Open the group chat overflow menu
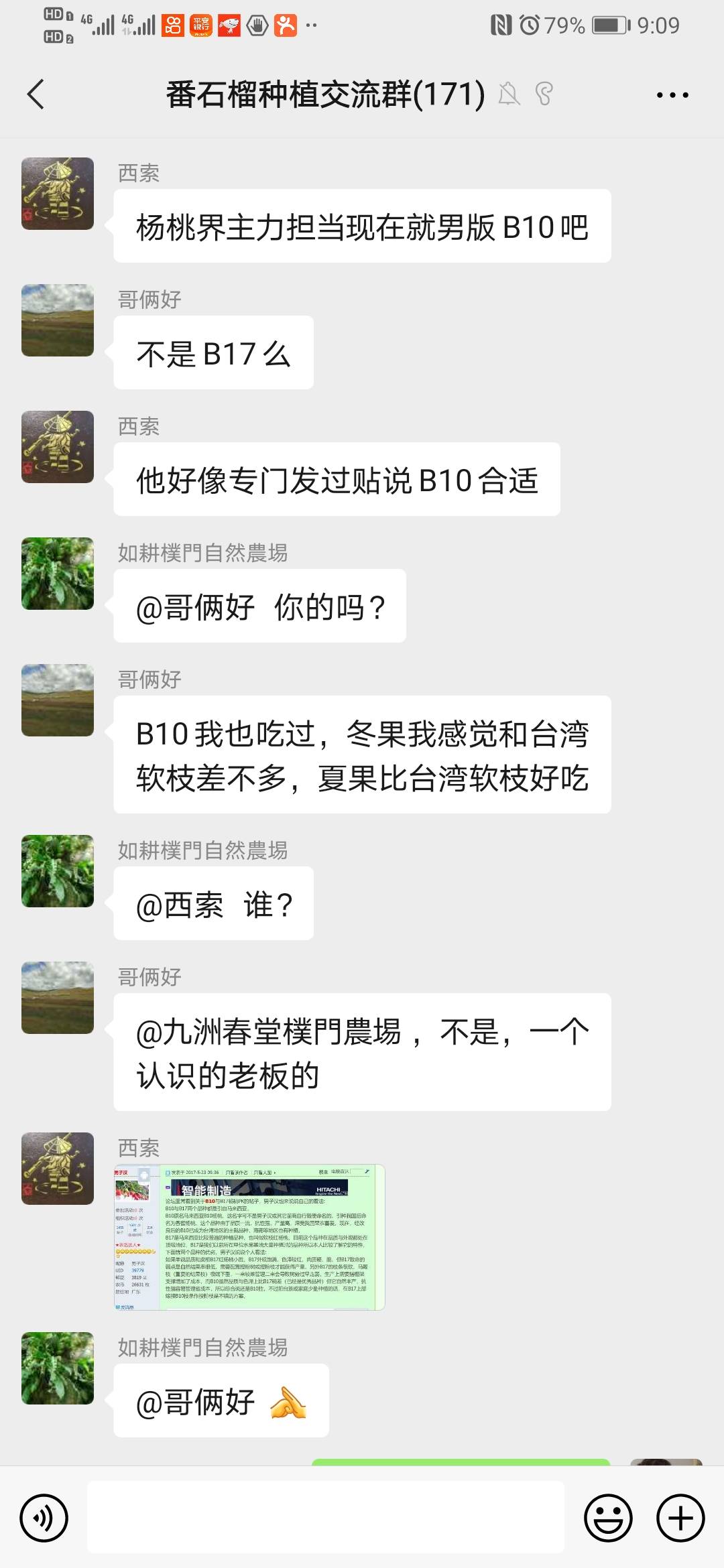This screenshot has height=1568, width=724. [x=672, y=95]
